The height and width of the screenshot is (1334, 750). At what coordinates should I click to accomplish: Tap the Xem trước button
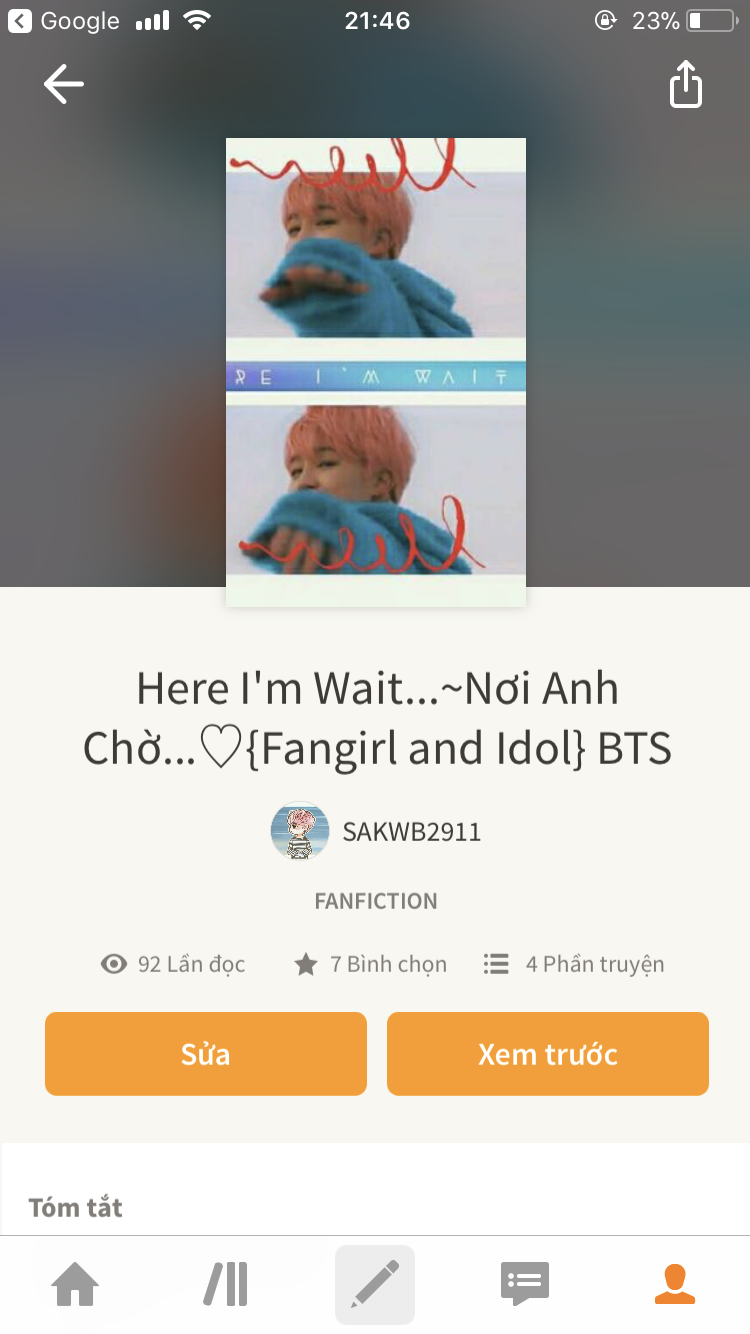(x=548, y=1054)
